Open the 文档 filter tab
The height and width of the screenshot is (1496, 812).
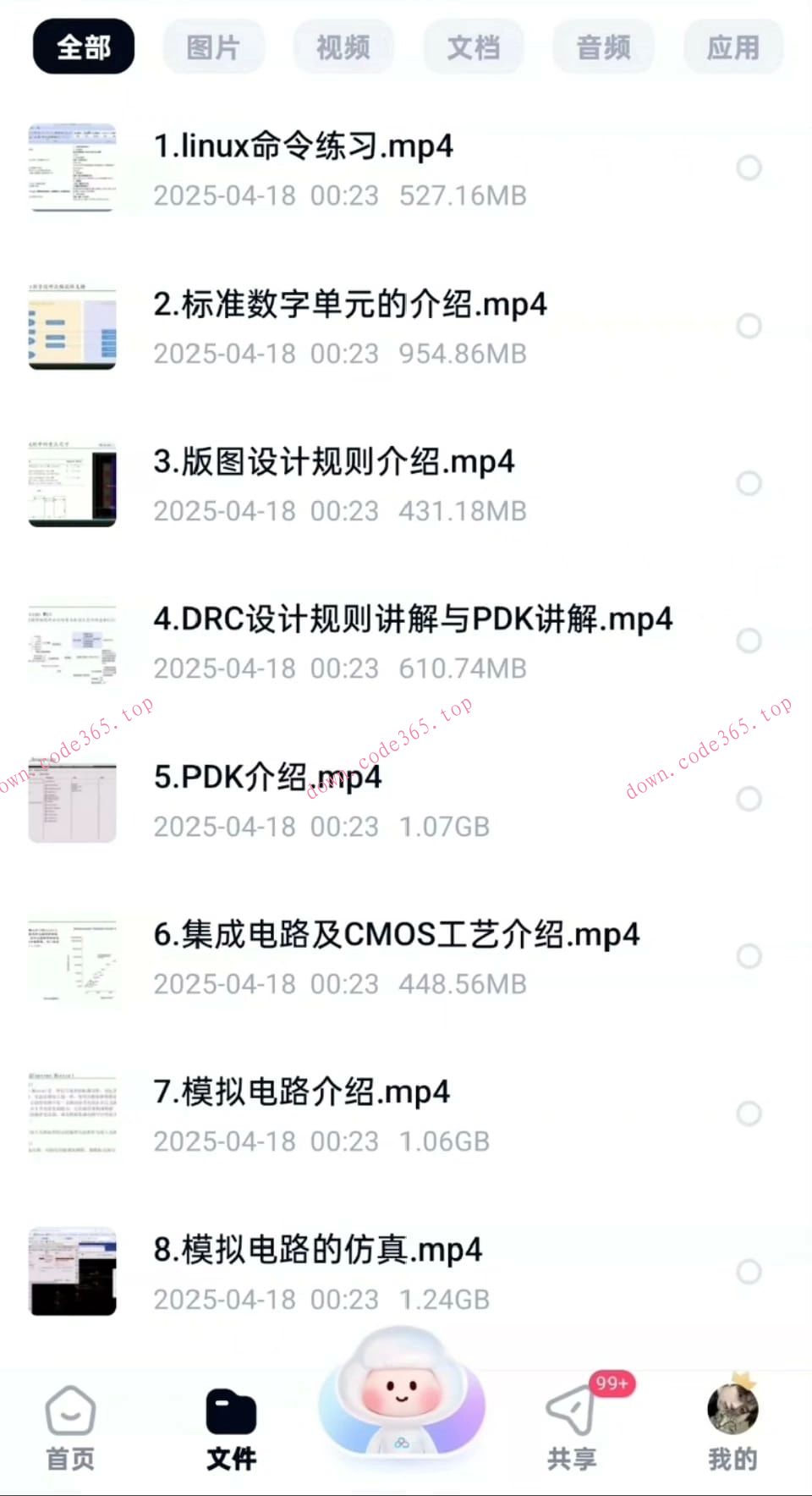(x=474, y=47)
